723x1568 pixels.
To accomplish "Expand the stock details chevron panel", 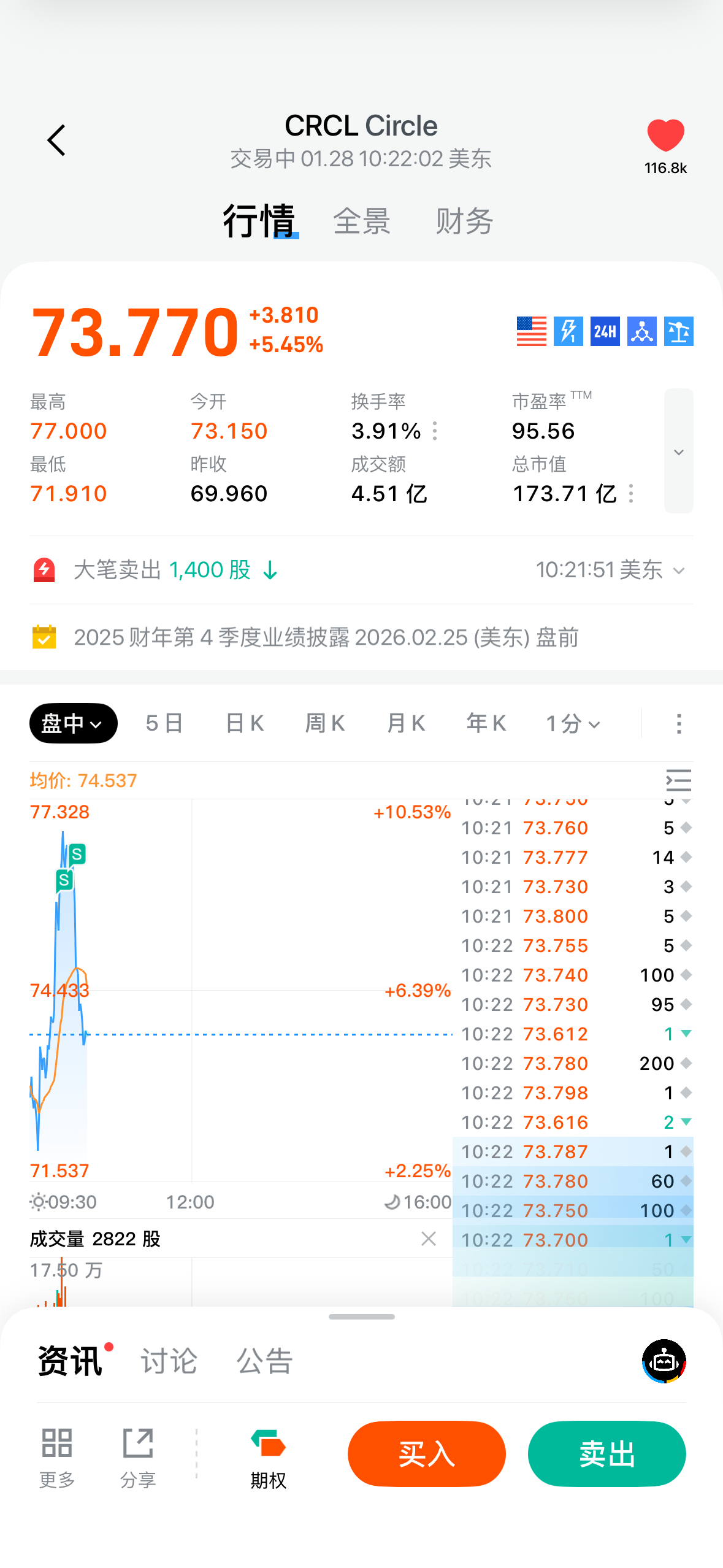I will click(678, 452).
